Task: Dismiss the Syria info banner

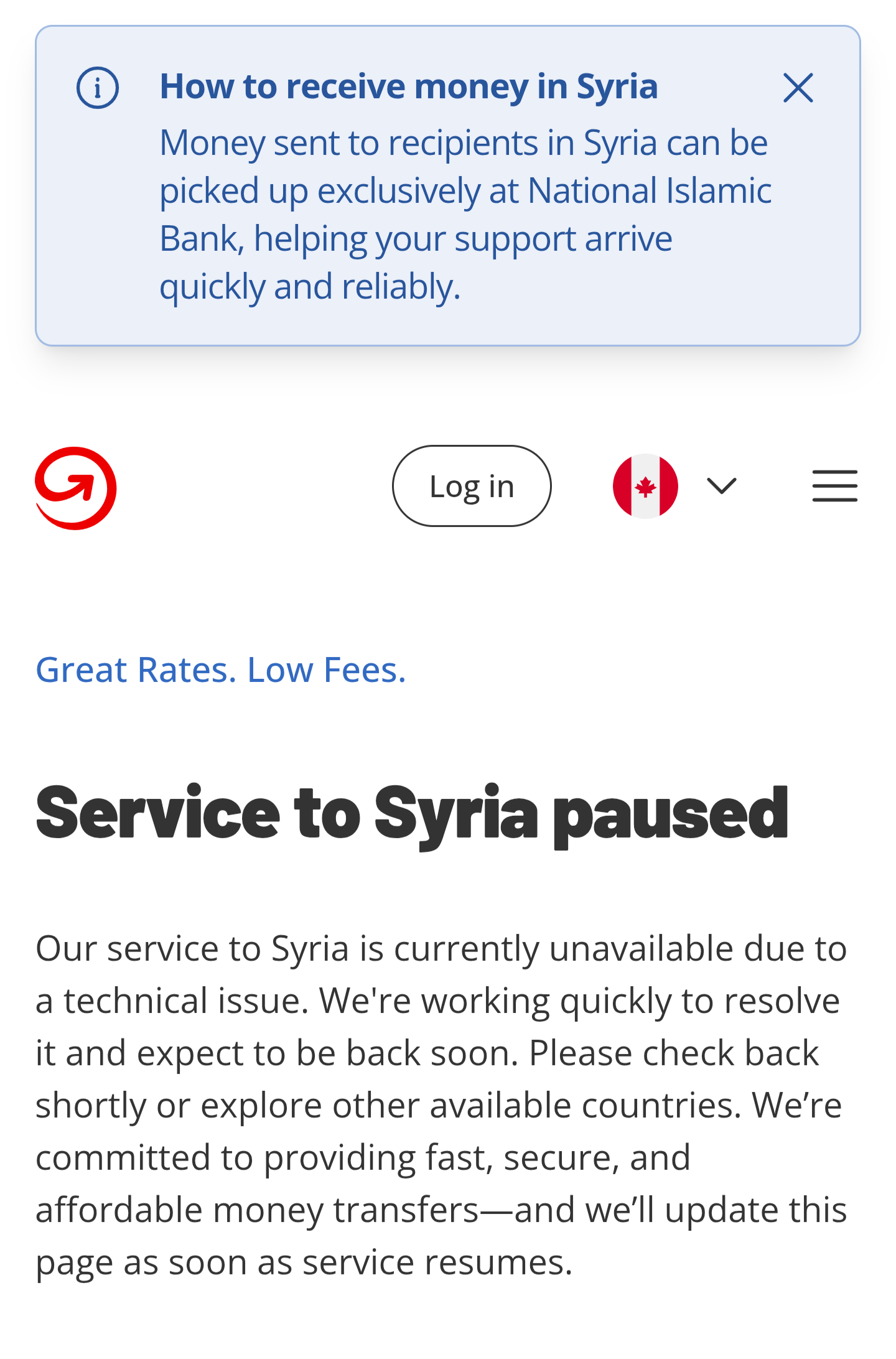Action: [x=798, y=88]
